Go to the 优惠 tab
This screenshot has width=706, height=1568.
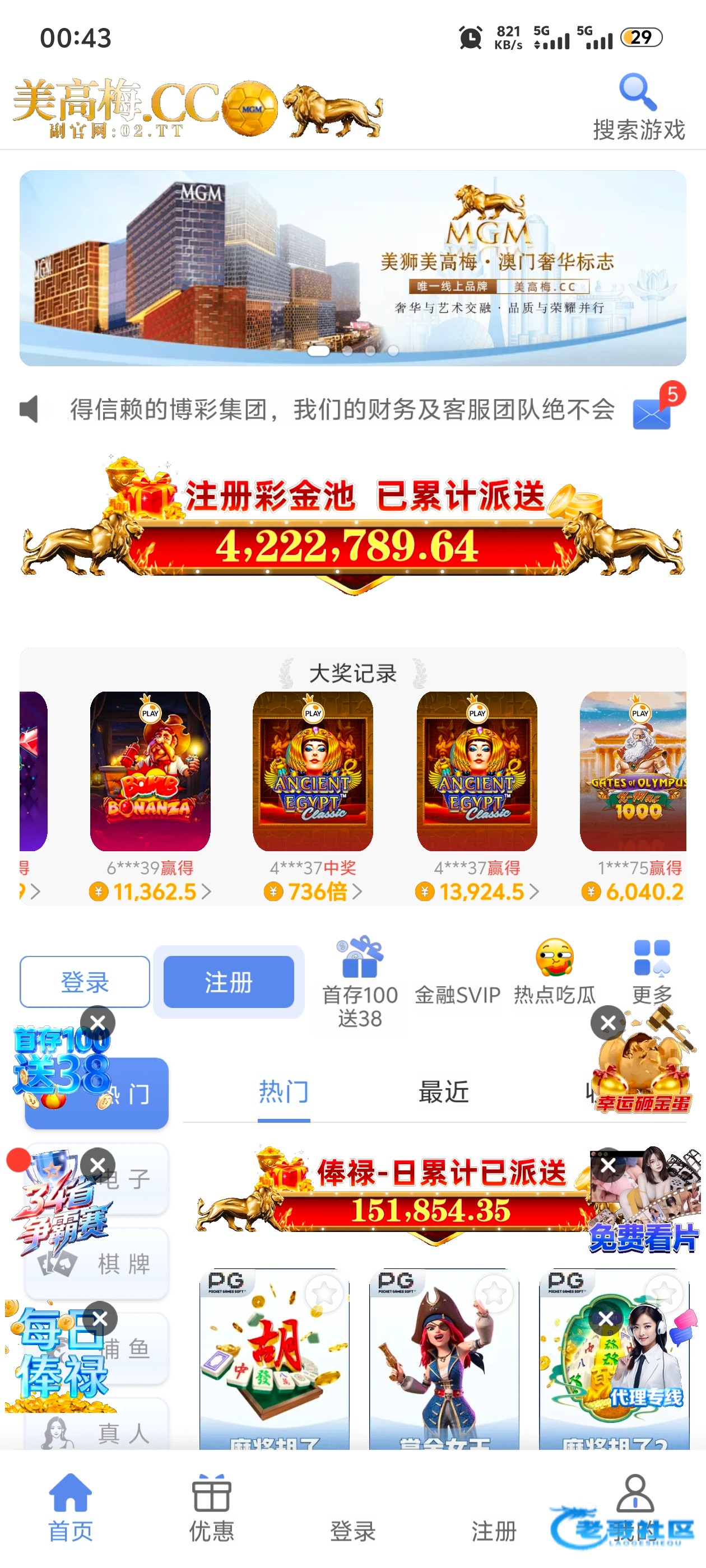[x=211, y=1507]
